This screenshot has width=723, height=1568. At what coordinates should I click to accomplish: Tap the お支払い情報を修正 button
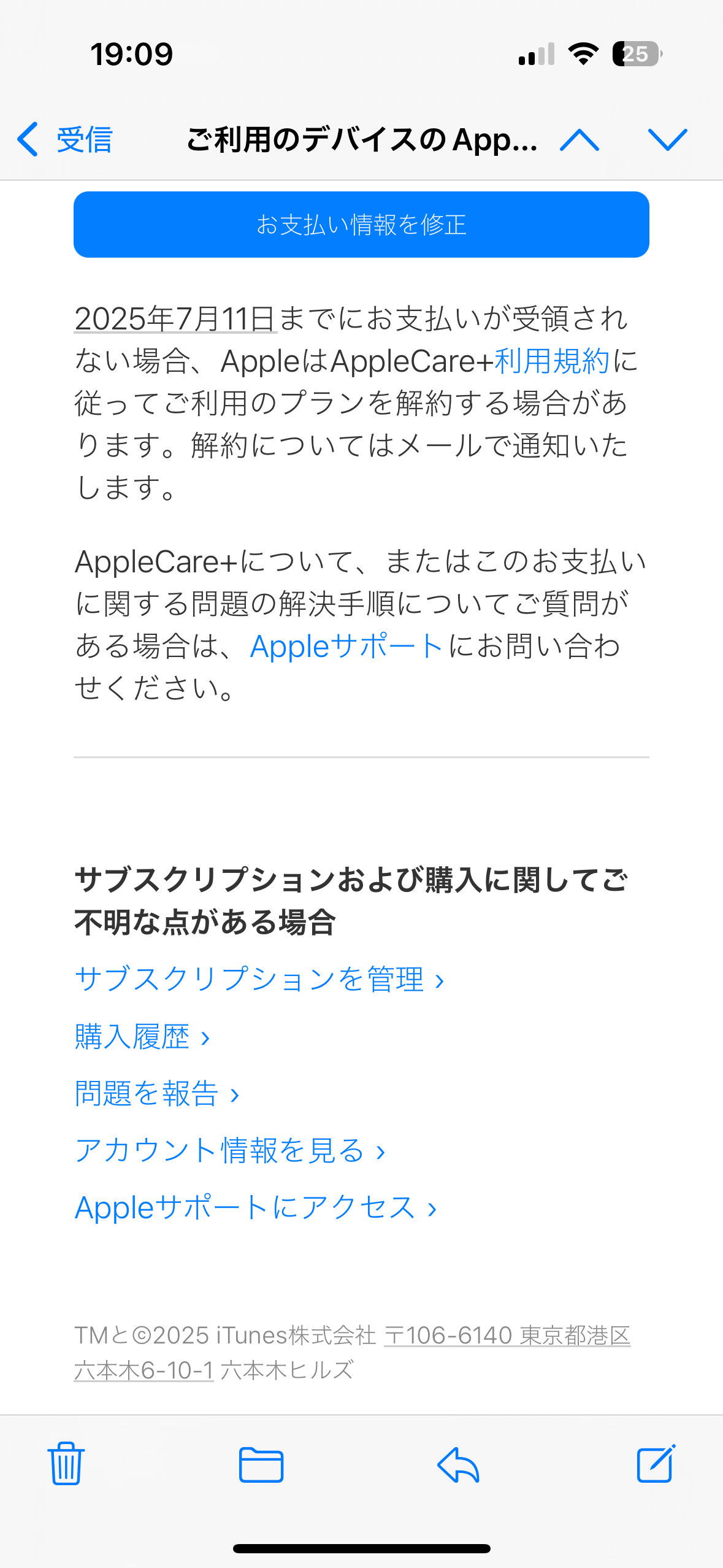361,225
